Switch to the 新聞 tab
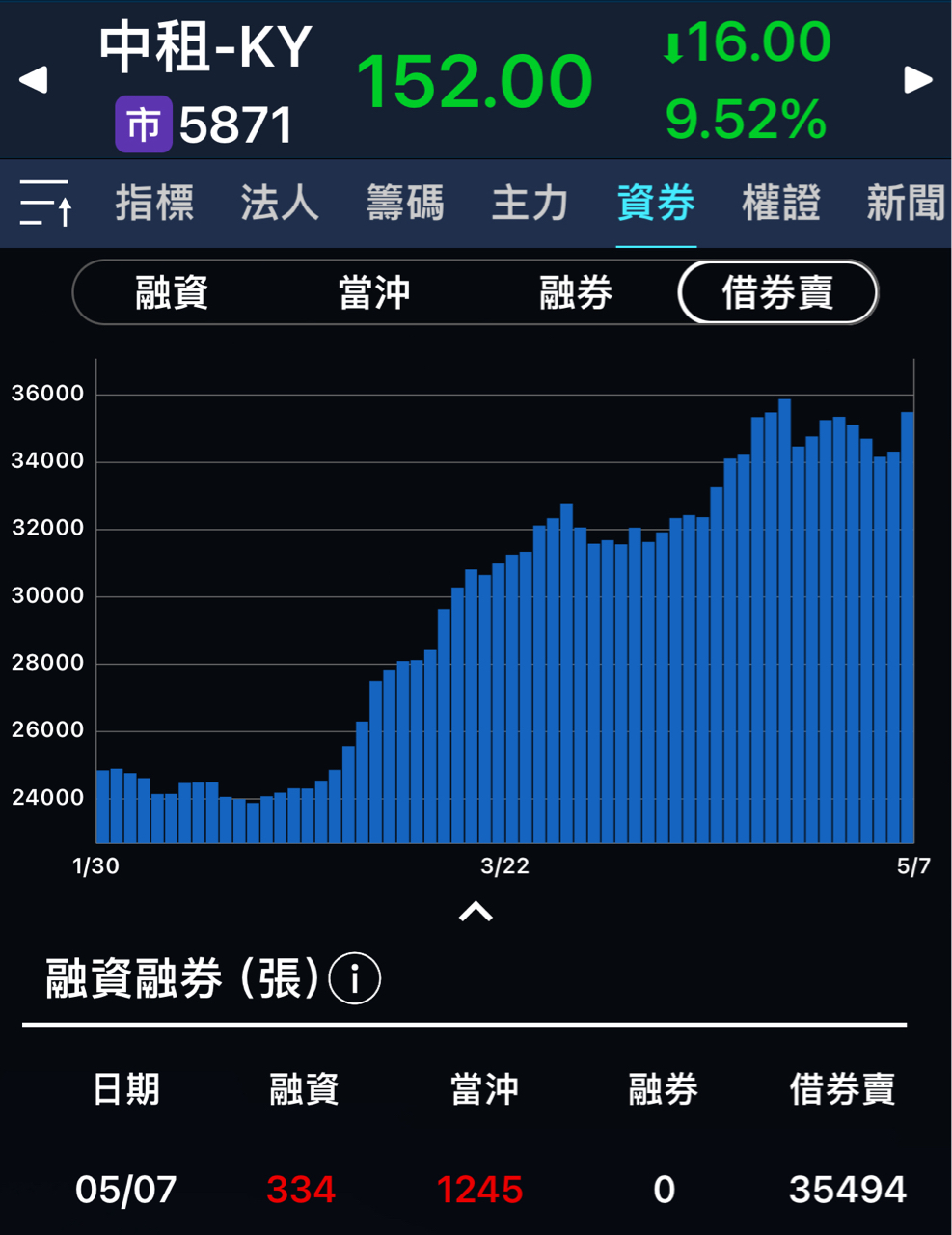 [903, 203]
